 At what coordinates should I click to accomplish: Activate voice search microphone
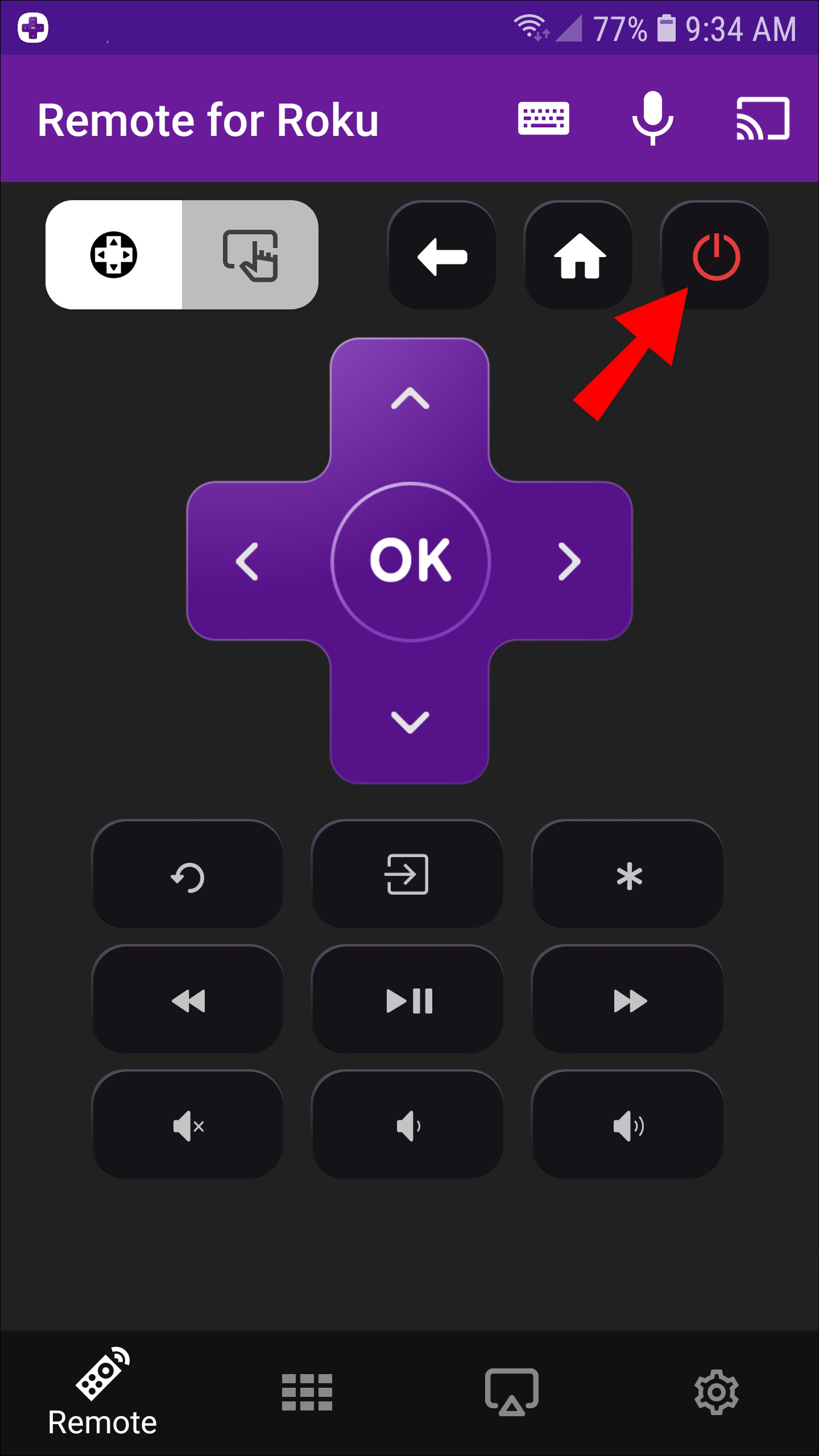652,118
